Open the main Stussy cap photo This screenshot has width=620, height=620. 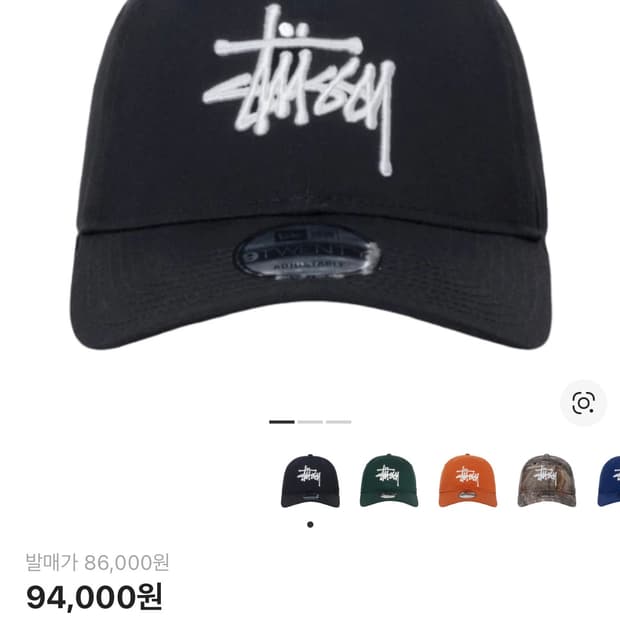(x=310, y=180)
